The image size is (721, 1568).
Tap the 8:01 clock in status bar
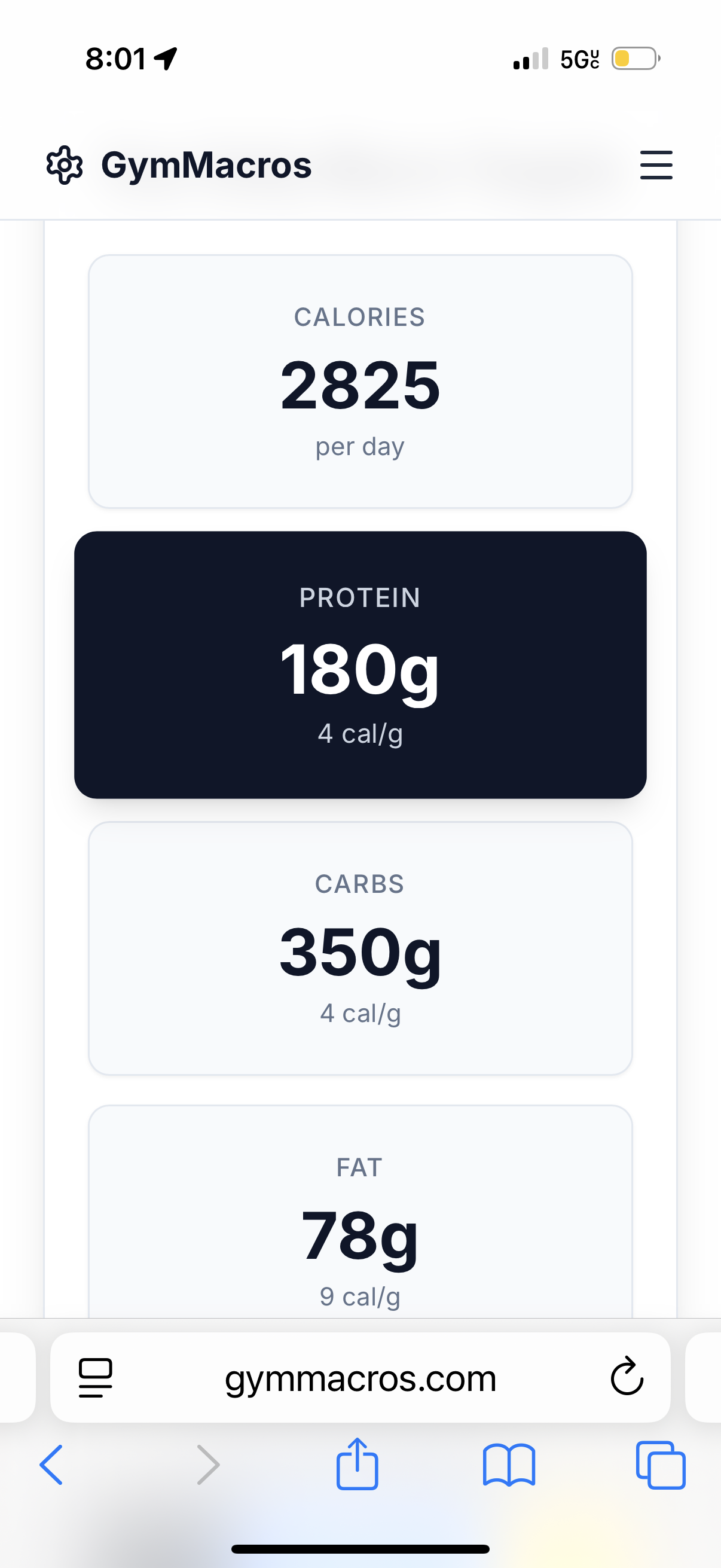click(x=115, y=59)
